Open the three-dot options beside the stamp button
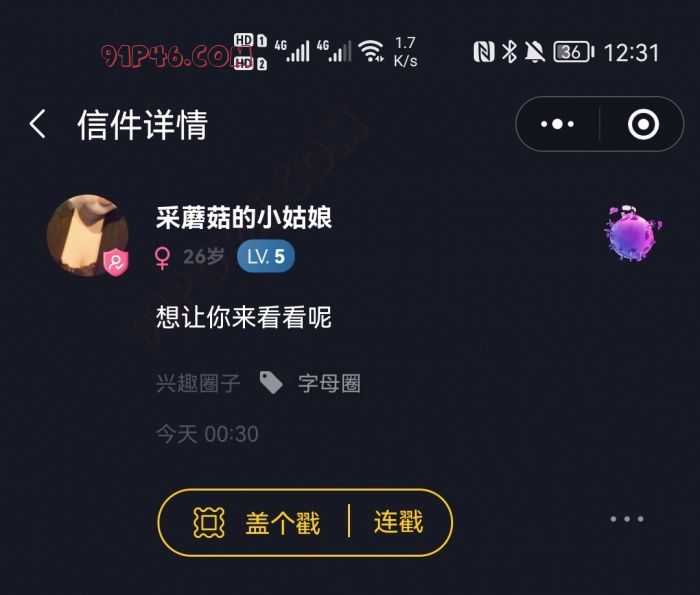Viewport: 700px width, 595px height. (627, 519)
